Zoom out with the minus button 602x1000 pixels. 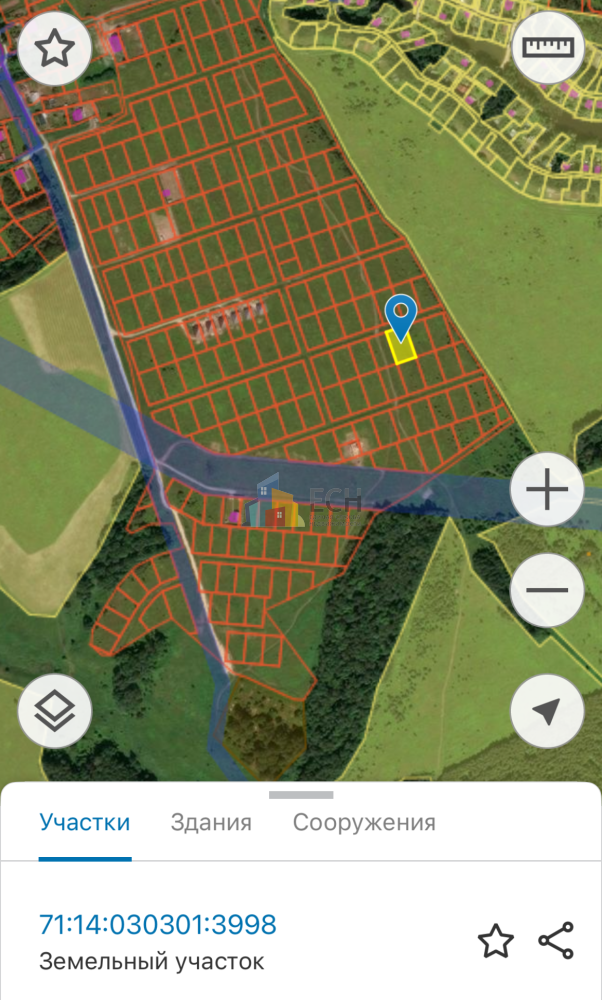tap(546, 590)
